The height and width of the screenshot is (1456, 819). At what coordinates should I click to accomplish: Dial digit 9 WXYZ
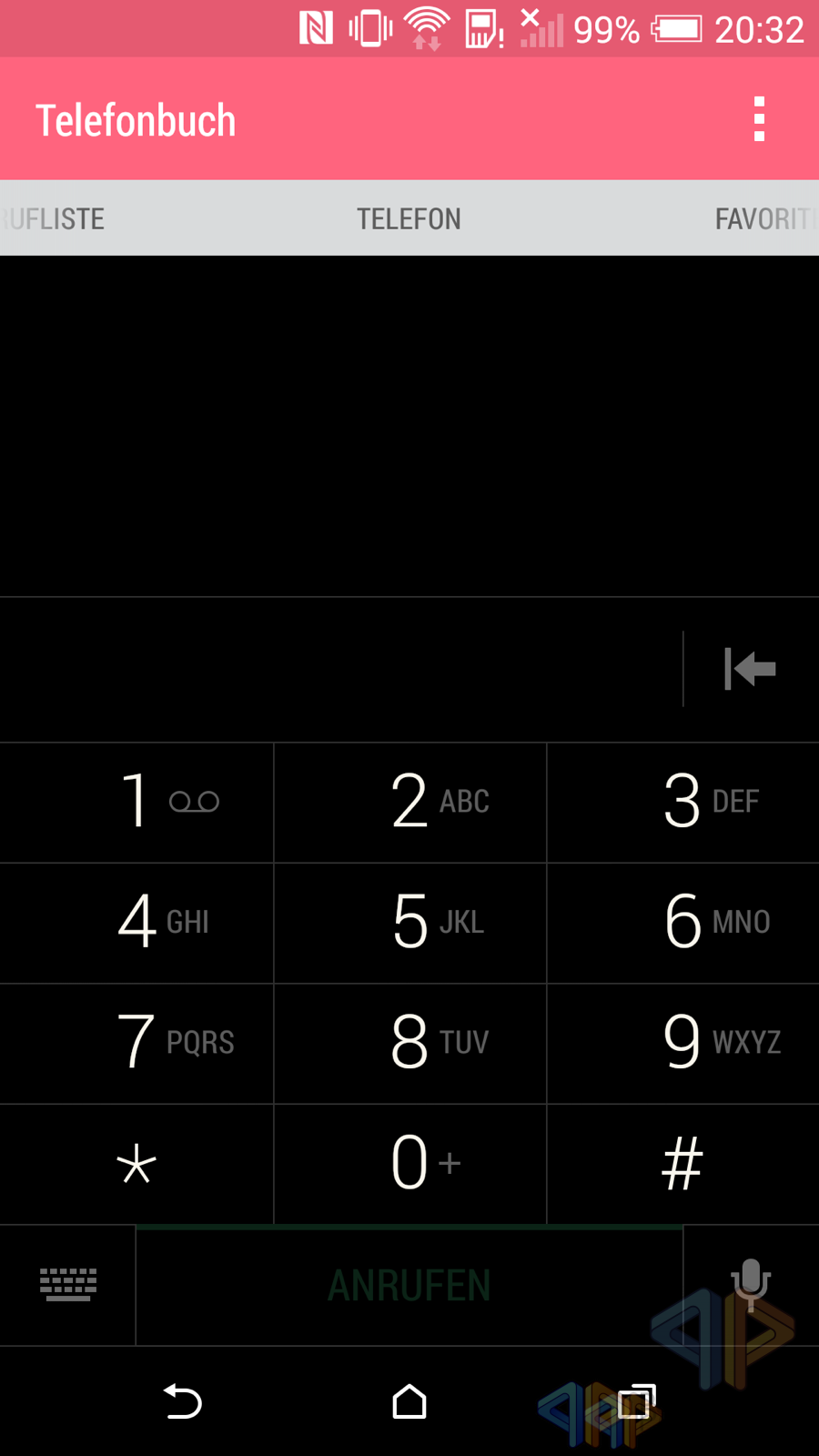pyautogui.click(x=682, y=1044)
